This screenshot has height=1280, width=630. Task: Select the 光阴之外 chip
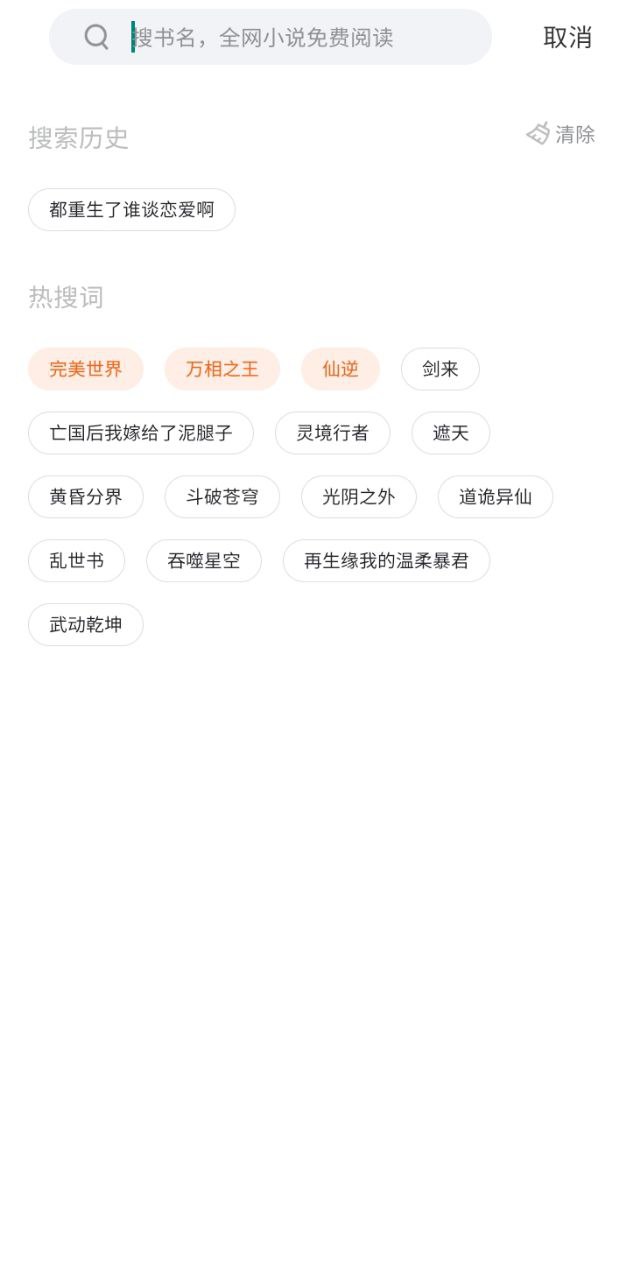[x=359, y=497]
